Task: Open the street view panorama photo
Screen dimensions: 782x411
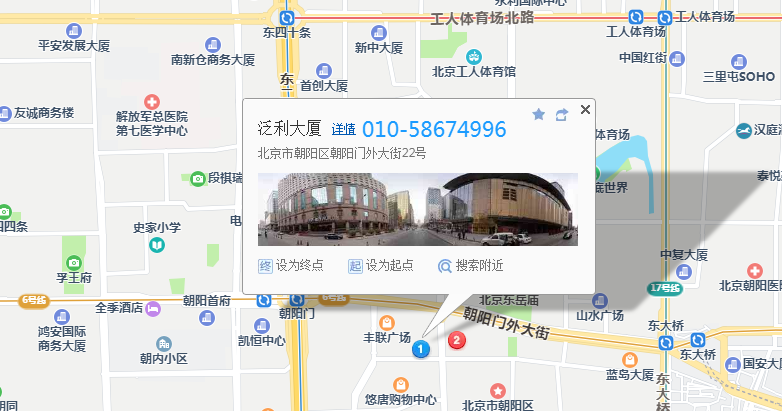Action: click(417, 209)
